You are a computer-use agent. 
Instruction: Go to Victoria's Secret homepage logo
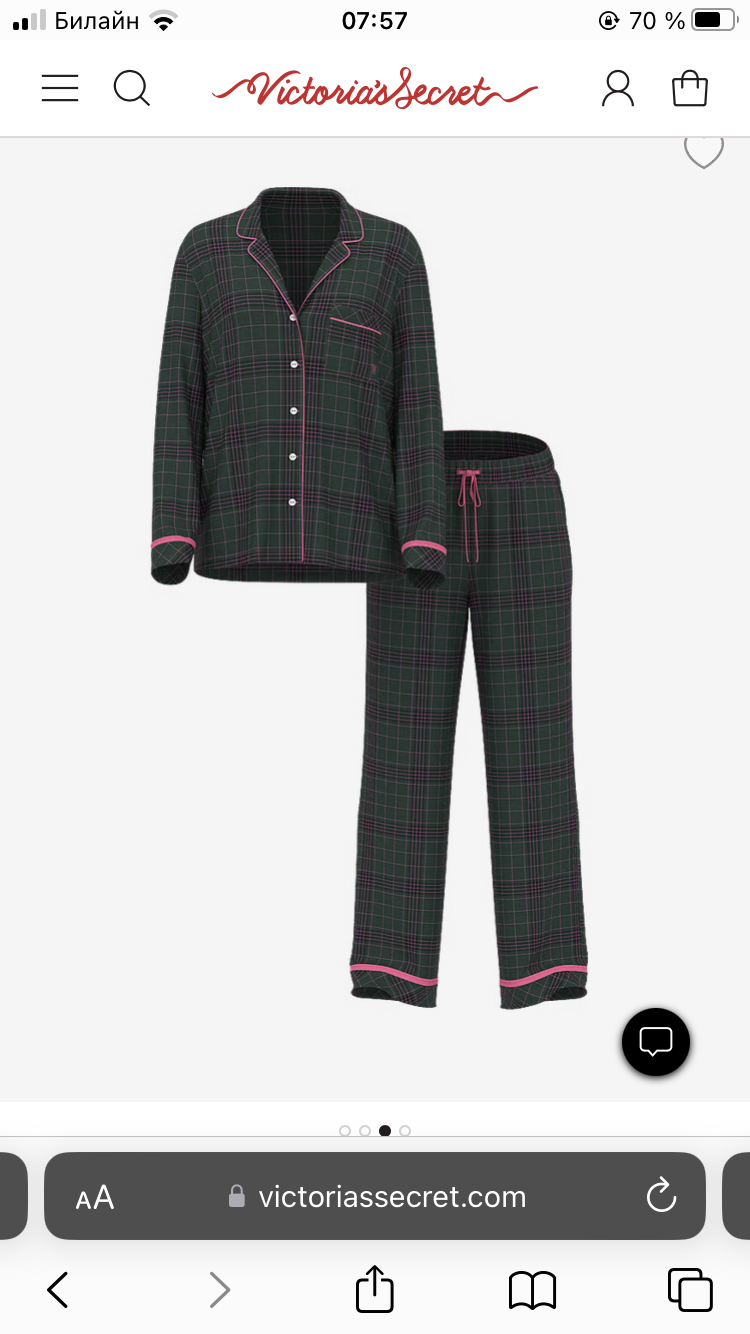coord(374,89)
